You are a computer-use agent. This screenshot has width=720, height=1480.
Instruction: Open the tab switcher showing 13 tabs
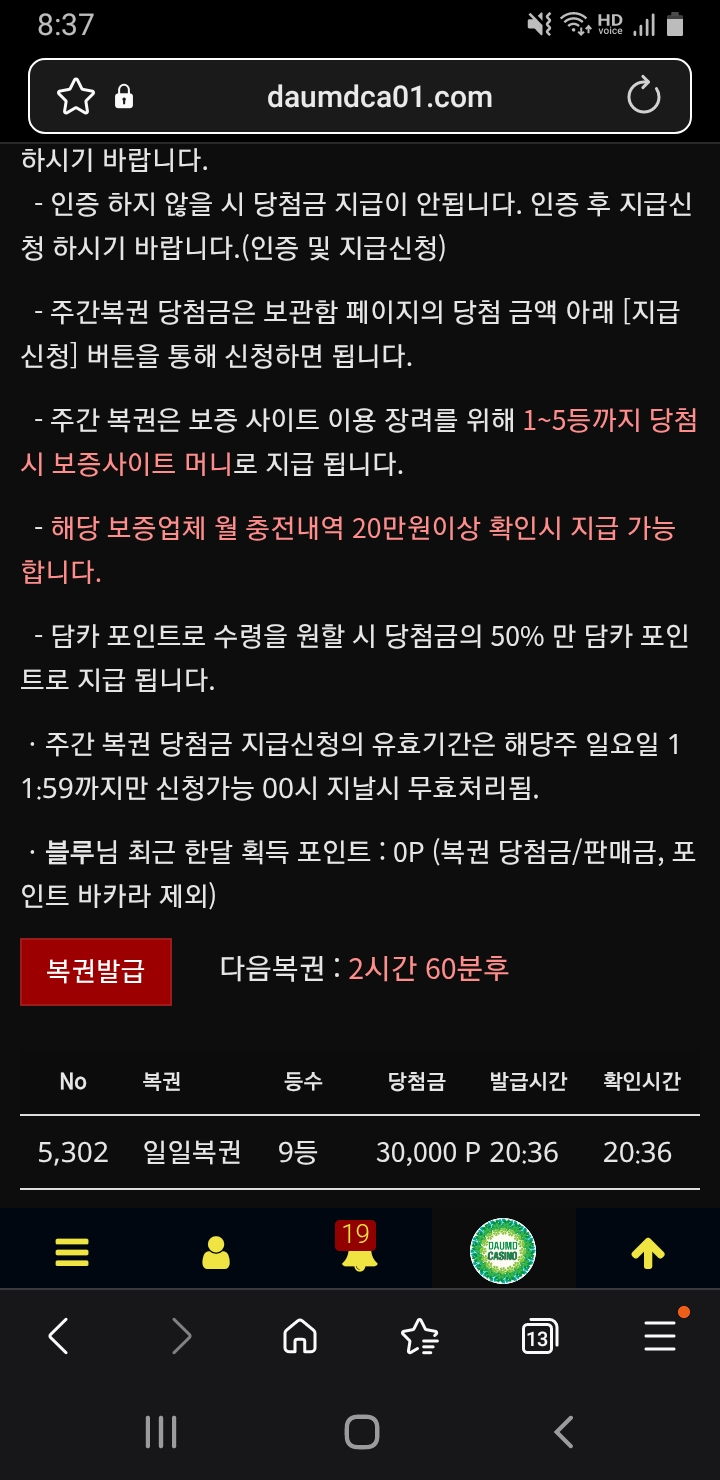[x=540, y=1336]
